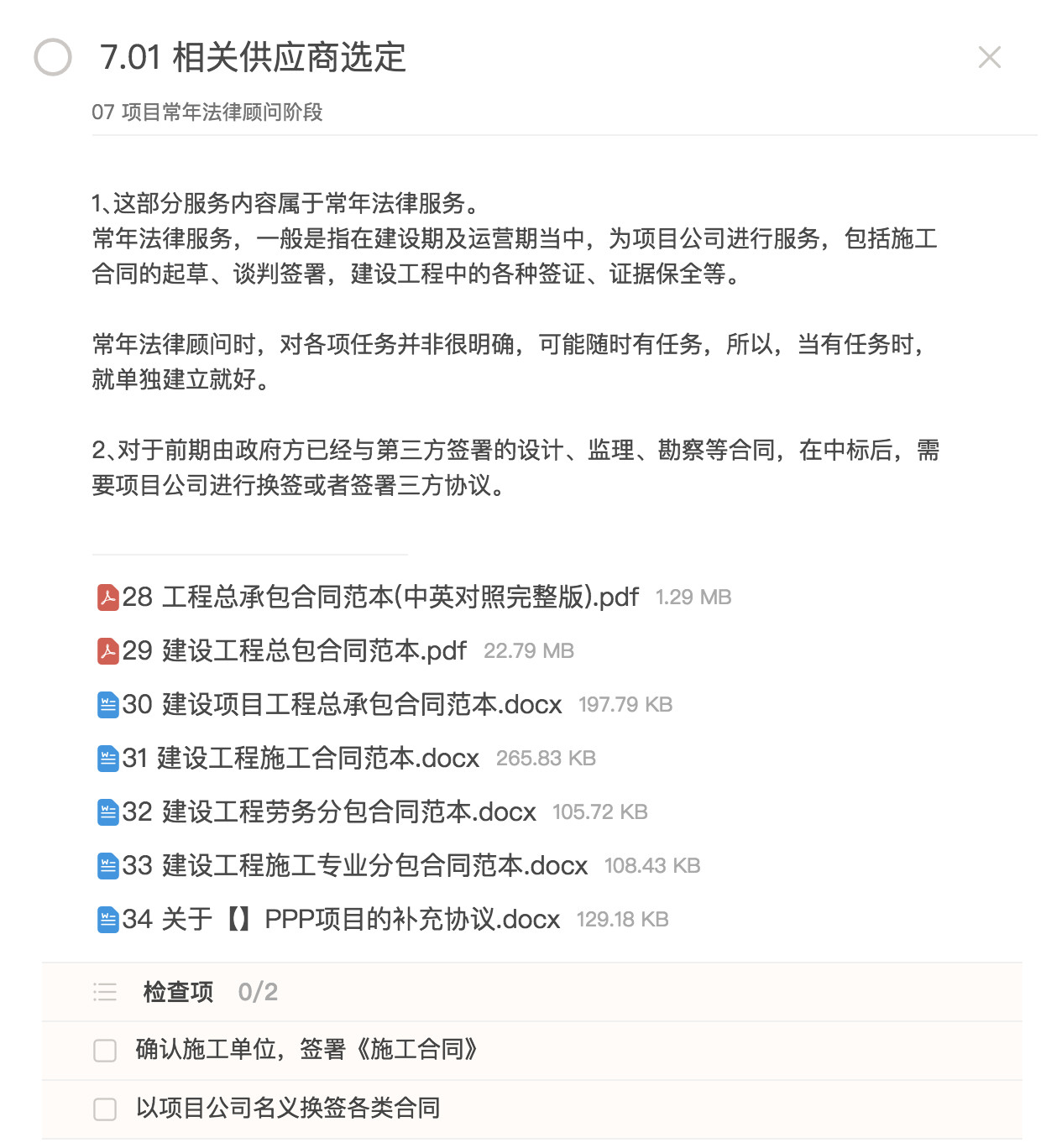
Task: Open 31 建设工程施工合同范本.docx
Action: [301, 759]
